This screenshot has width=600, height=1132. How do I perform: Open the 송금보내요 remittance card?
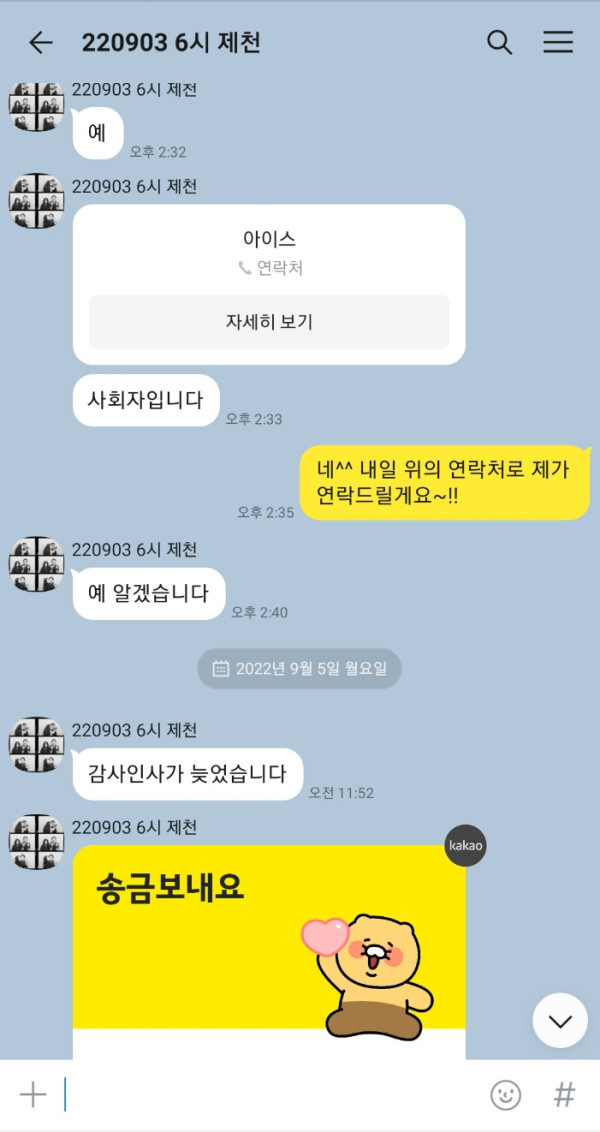[x=269, y=940]
